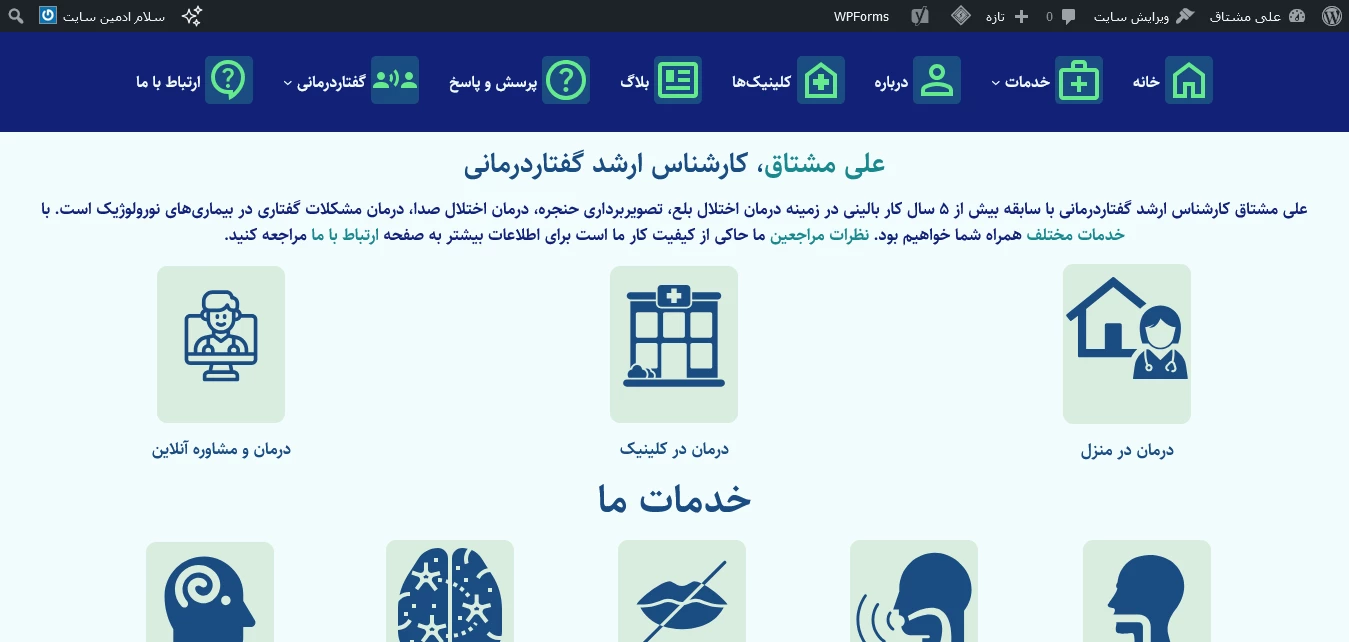Open WPForms from the admin bar

tap(861, 16)
